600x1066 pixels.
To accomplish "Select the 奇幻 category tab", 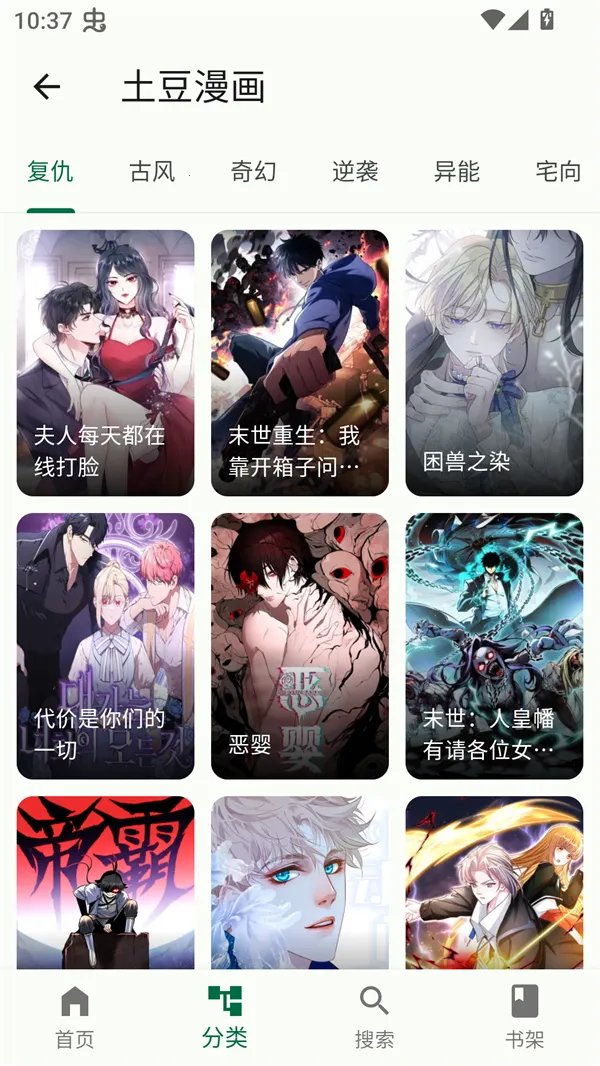I will pos(253,172).
